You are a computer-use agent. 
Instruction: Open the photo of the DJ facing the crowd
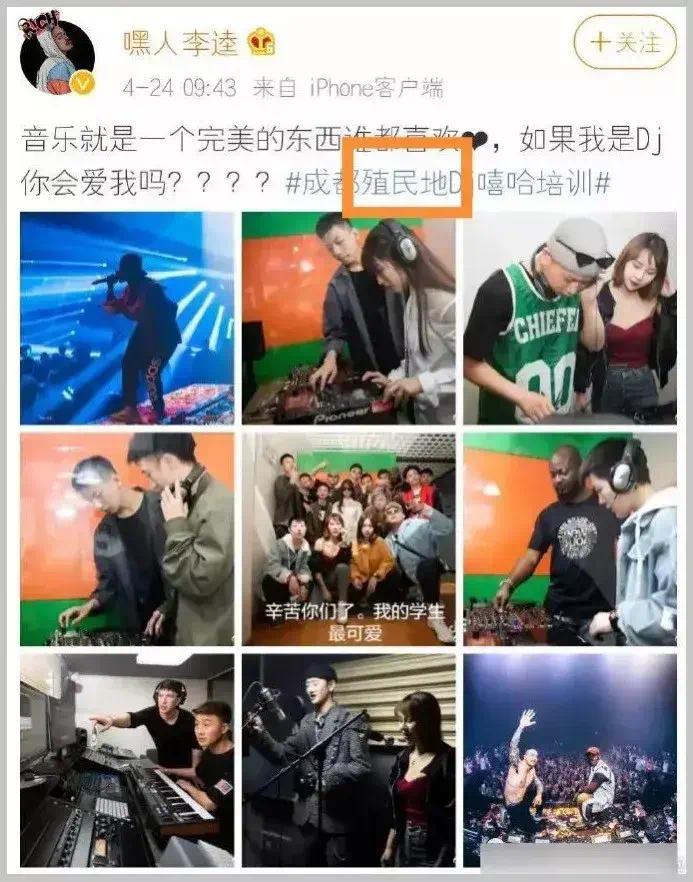click(569, 759)
